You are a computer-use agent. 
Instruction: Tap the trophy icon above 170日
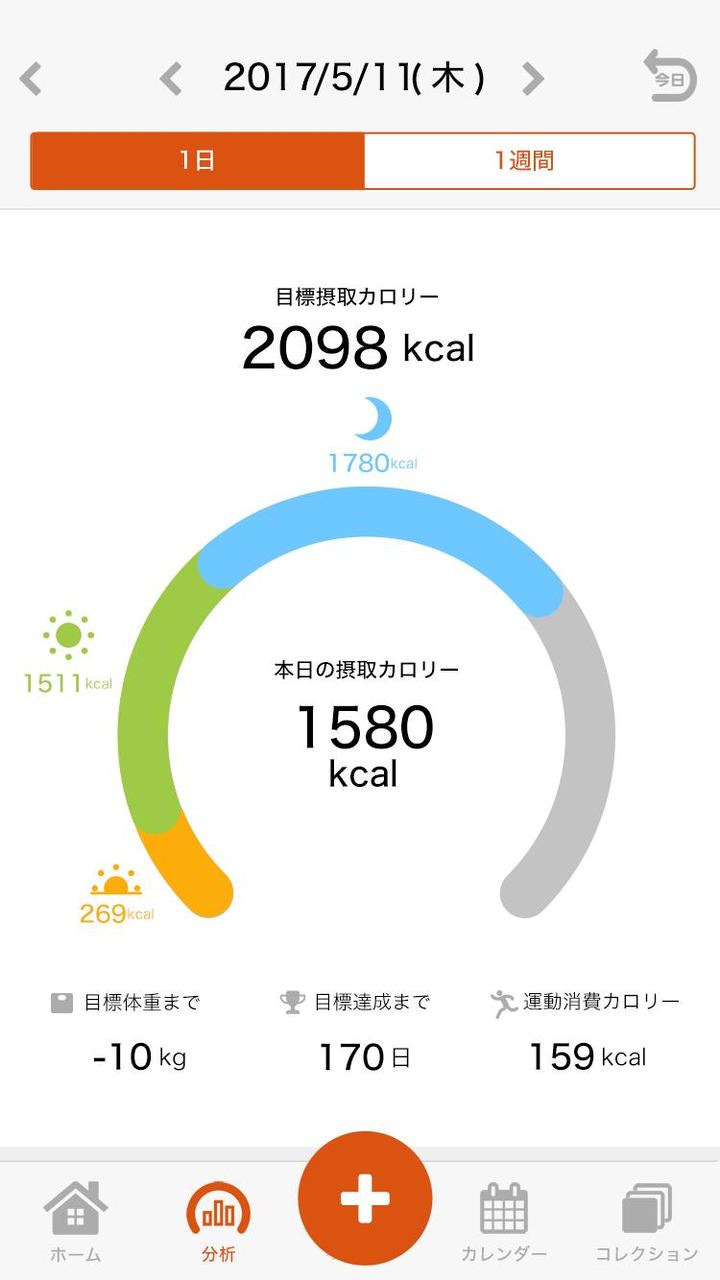[x=292, y=1001]
